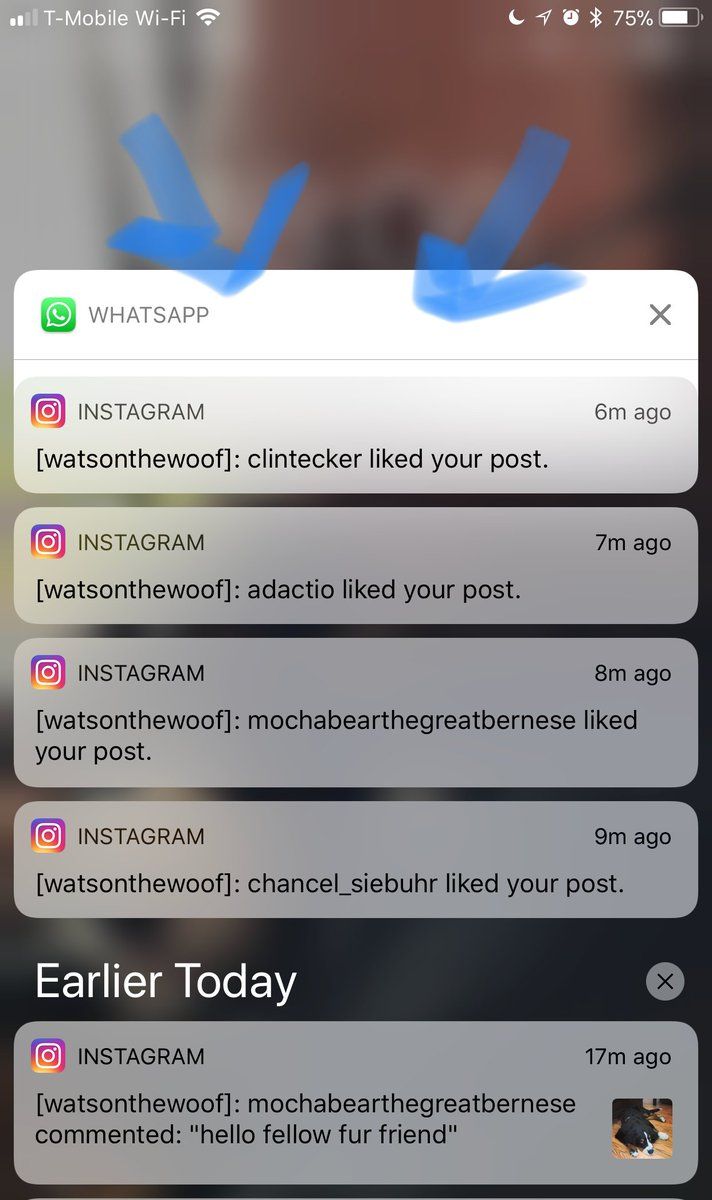Clear the Earlier Today notifications
Image resolution: width=712 pixels, height=1200 pixels.
click(x=665, y=981)
